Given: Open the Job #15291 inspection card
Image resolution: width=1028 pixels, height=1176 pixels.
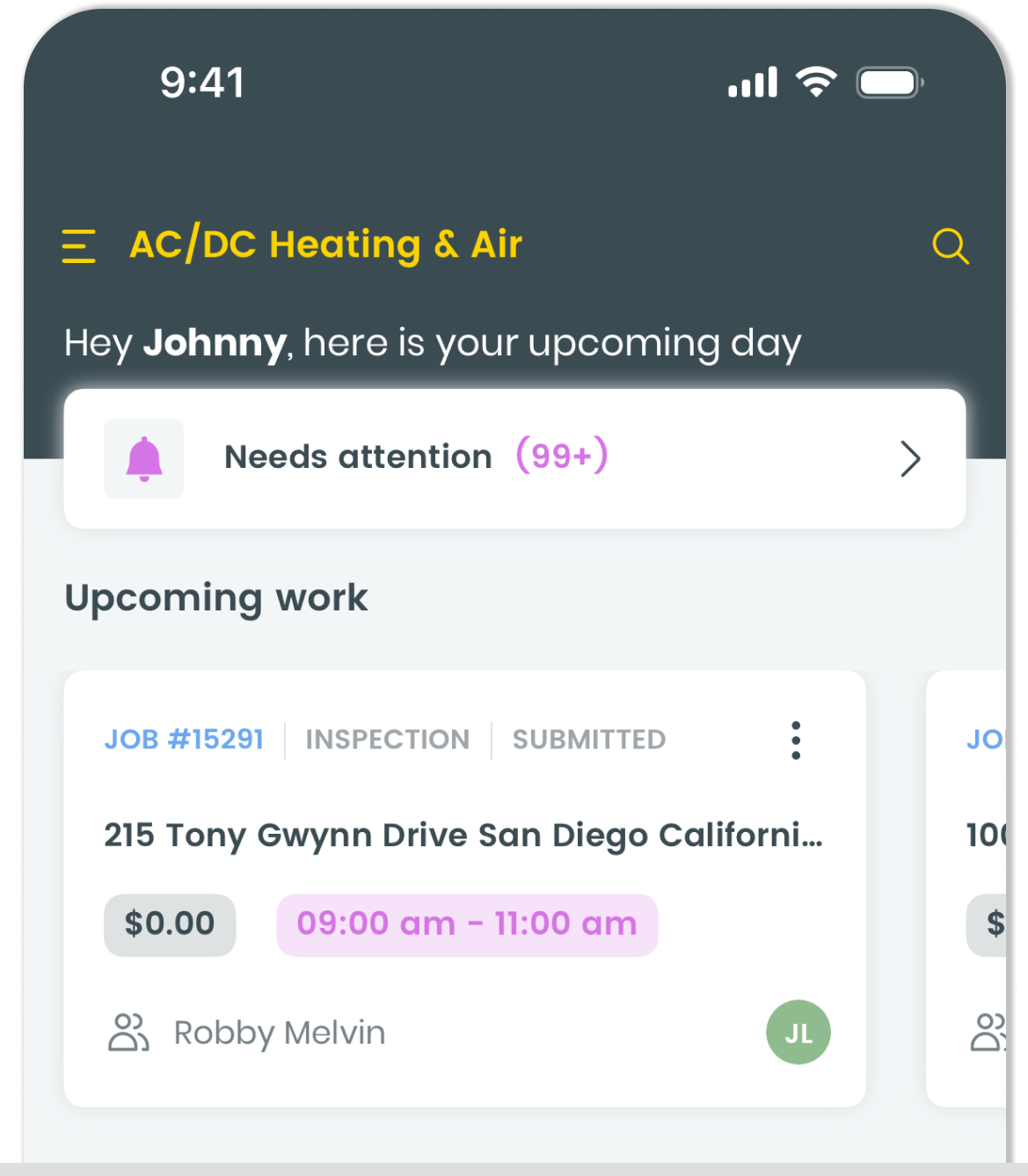Looking at the screenshot, I should point(463,836).
